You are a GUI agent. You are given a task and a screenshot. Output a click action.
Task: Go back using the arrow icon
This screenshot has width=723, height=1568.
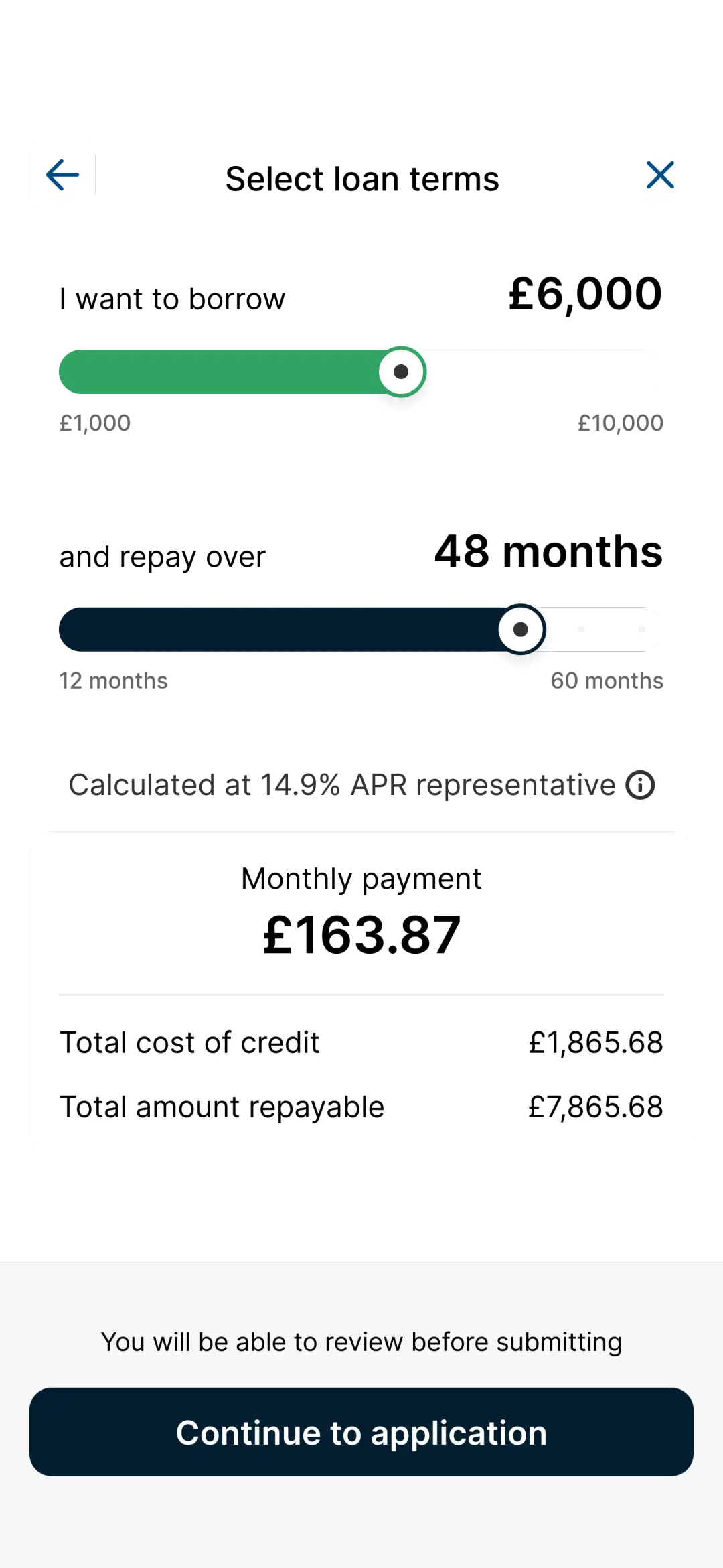[62, 175]
